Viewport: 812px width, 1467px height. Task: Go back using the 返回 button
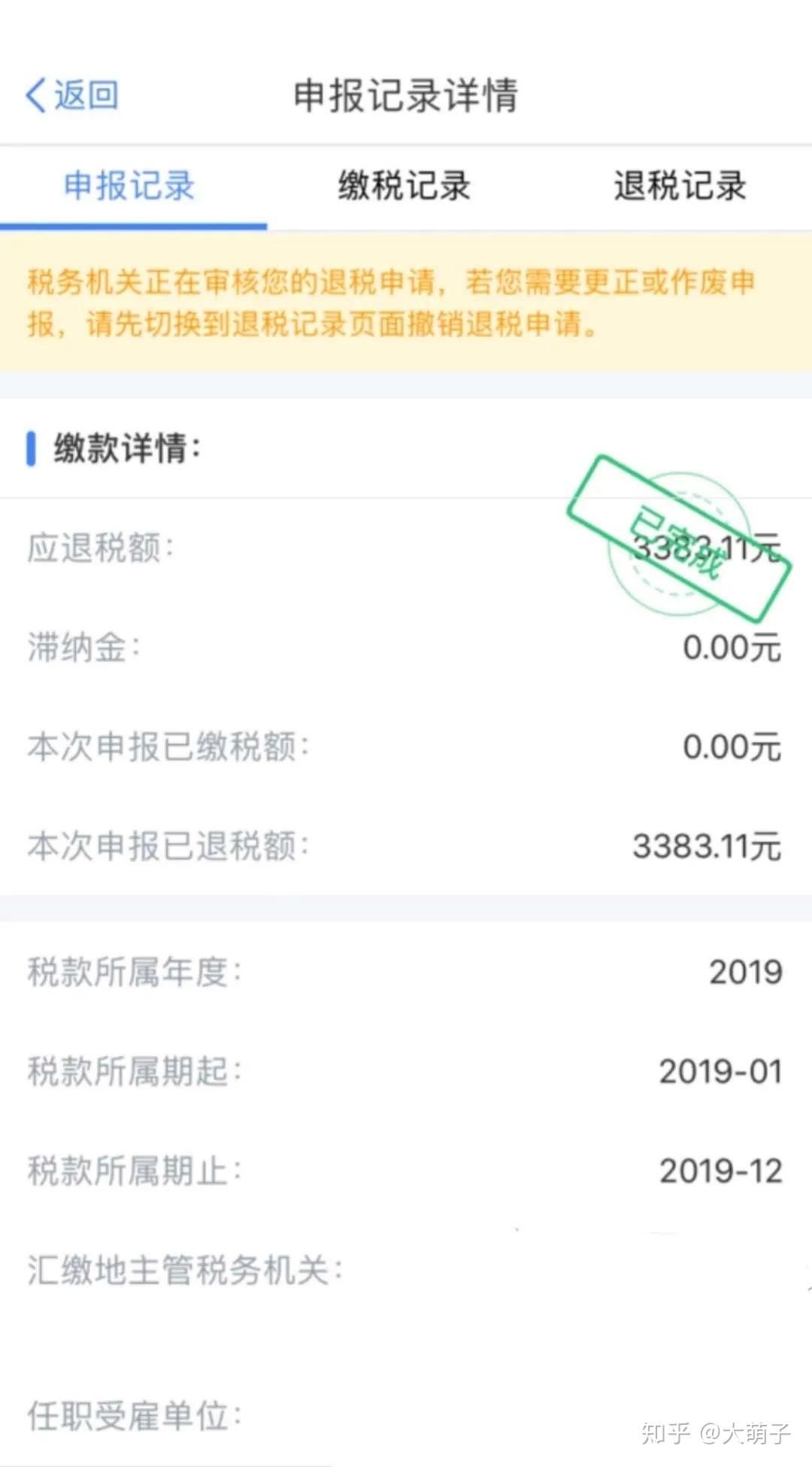click(72, 96)
